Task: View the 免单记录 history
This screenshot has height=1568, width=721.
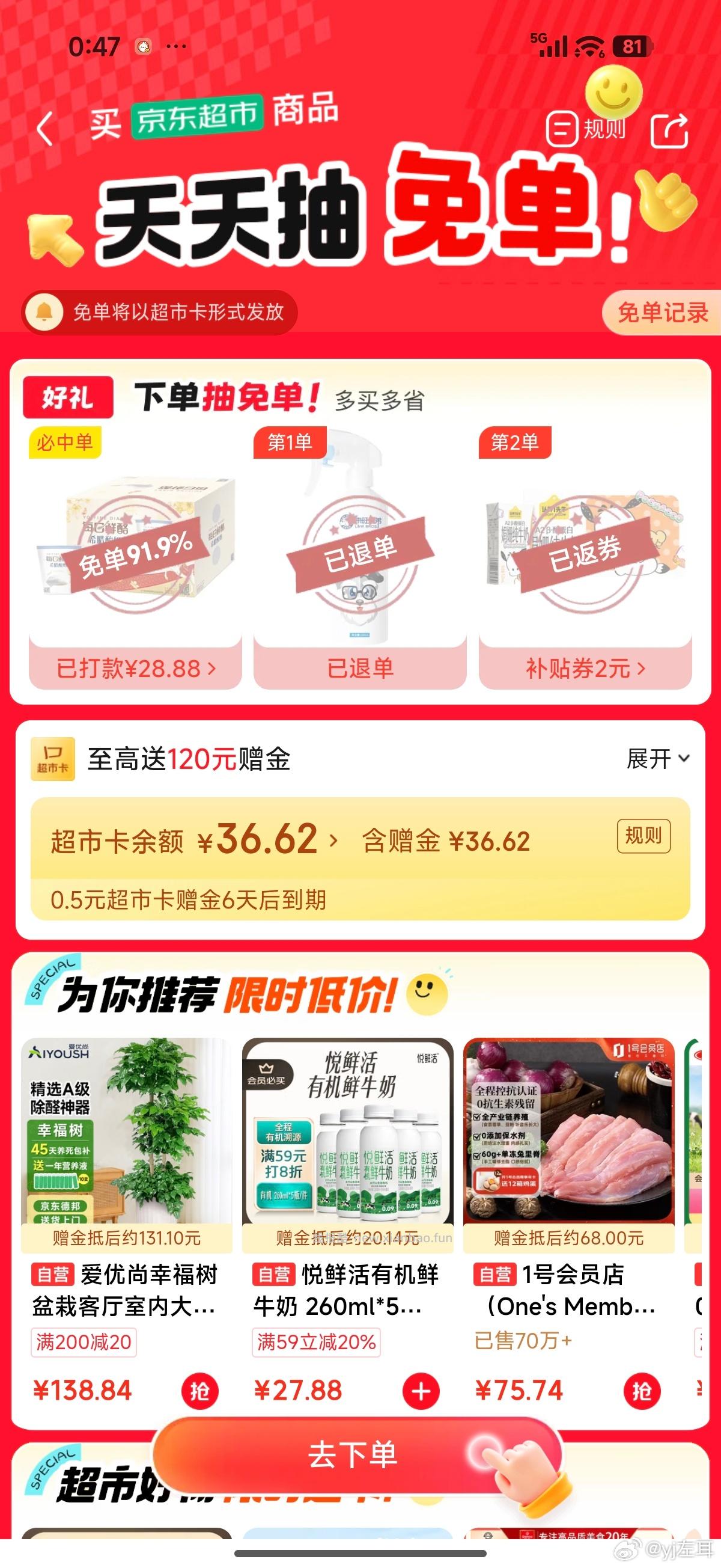Action: pyautogui.click(x=662, y=313)
